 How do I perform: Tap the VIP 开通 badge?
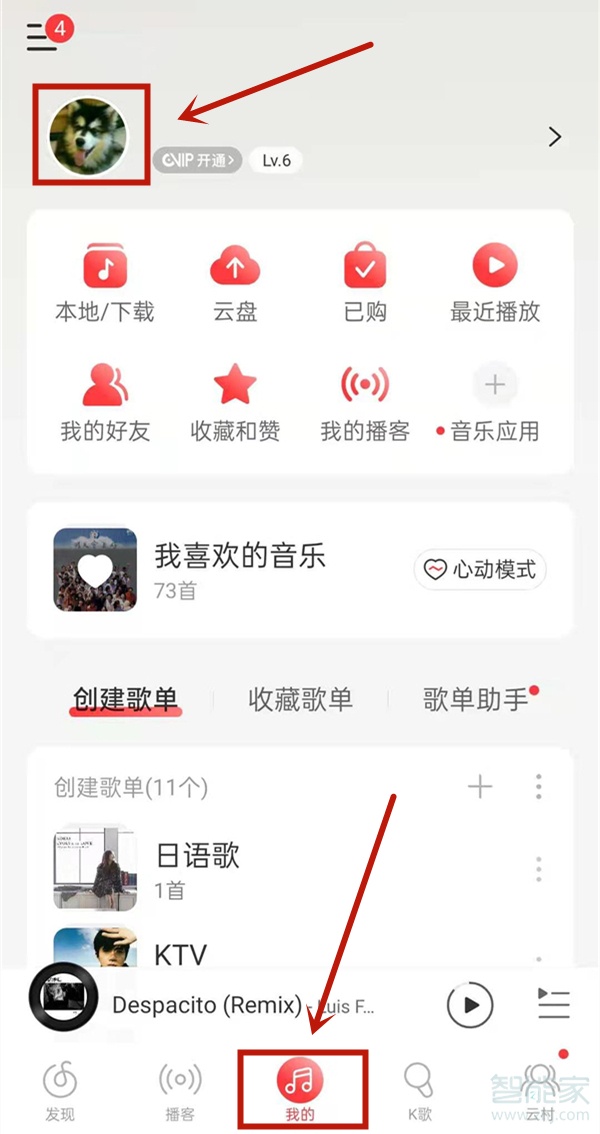pyautogui.click(x=197, y=160)
